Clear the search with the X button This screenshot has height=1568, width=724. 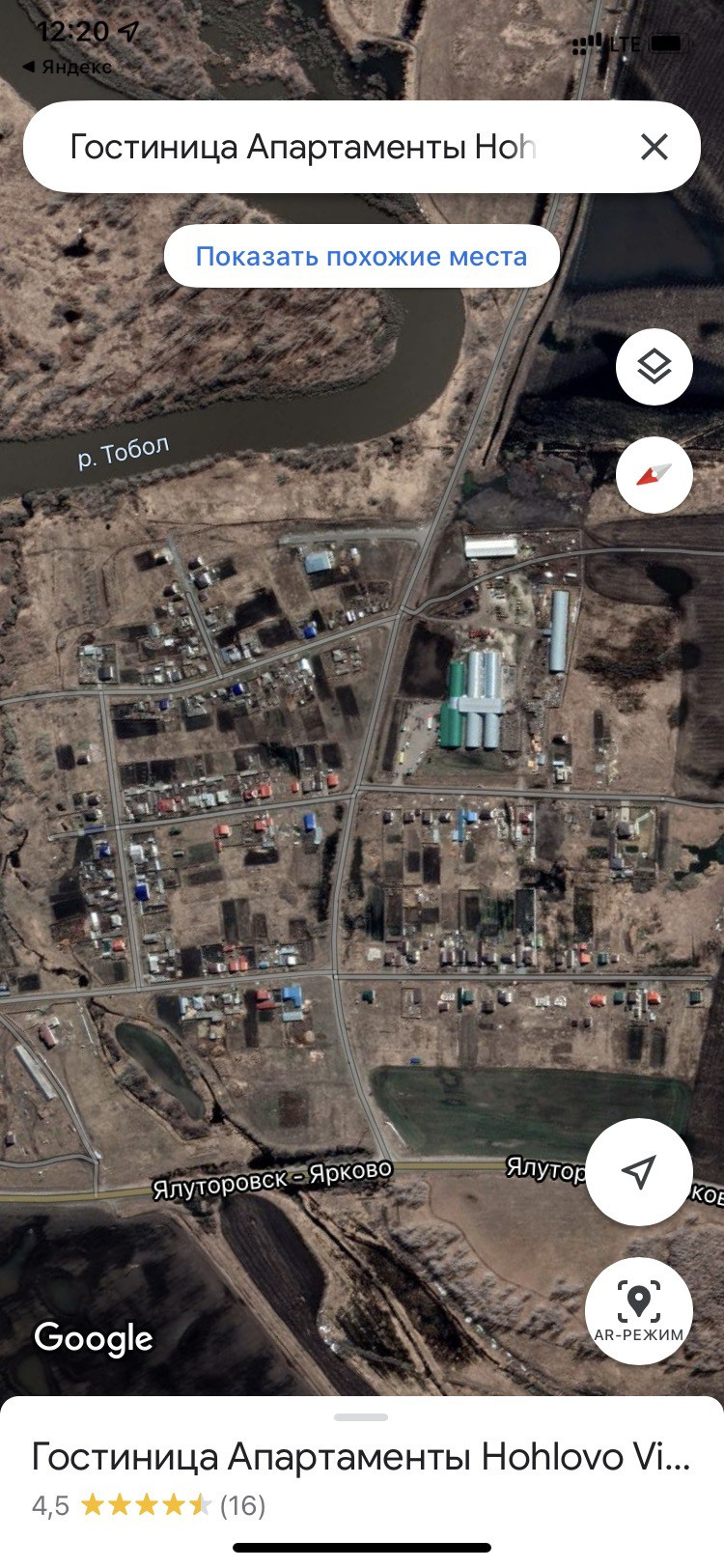pyautogui.click(x=654, y=148)
